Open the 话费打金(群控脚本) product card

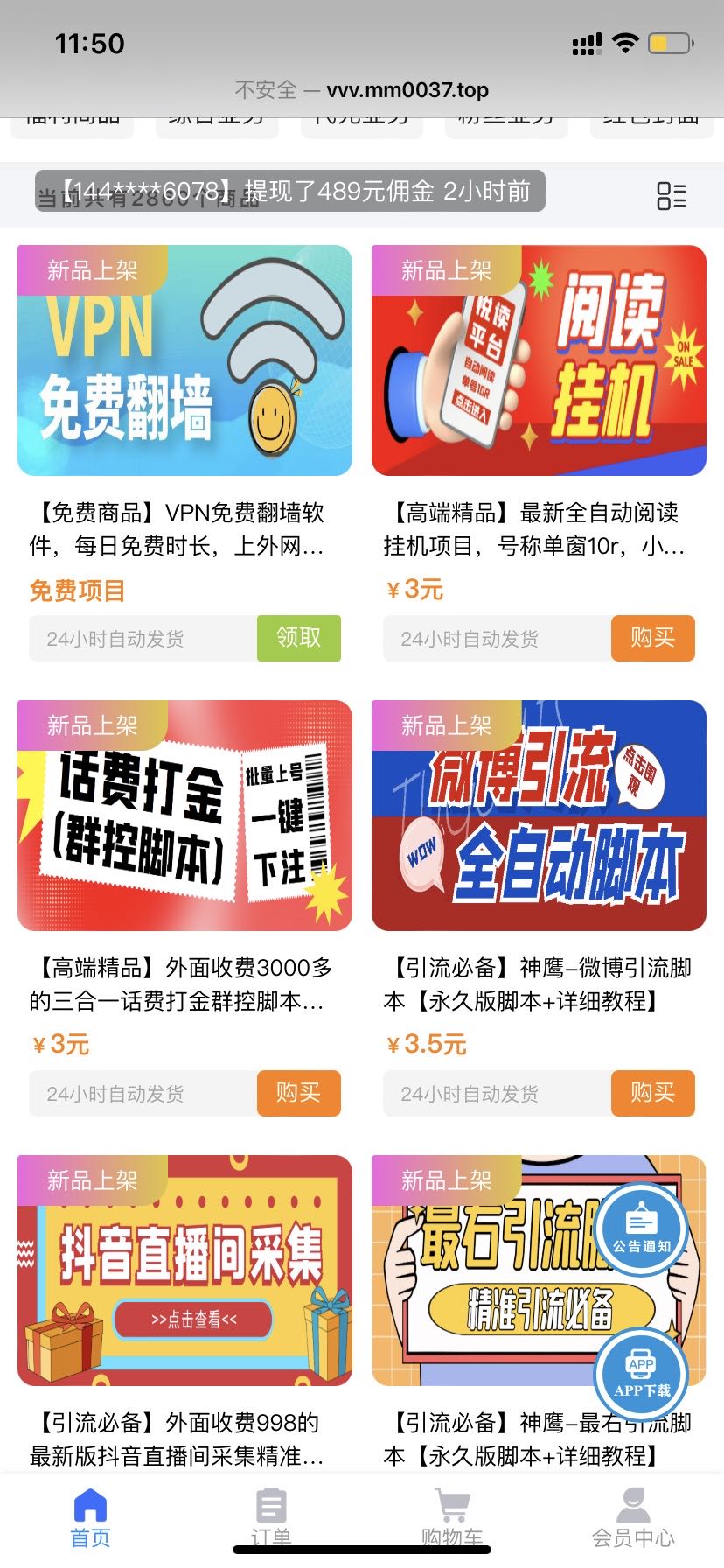[184, 815]
